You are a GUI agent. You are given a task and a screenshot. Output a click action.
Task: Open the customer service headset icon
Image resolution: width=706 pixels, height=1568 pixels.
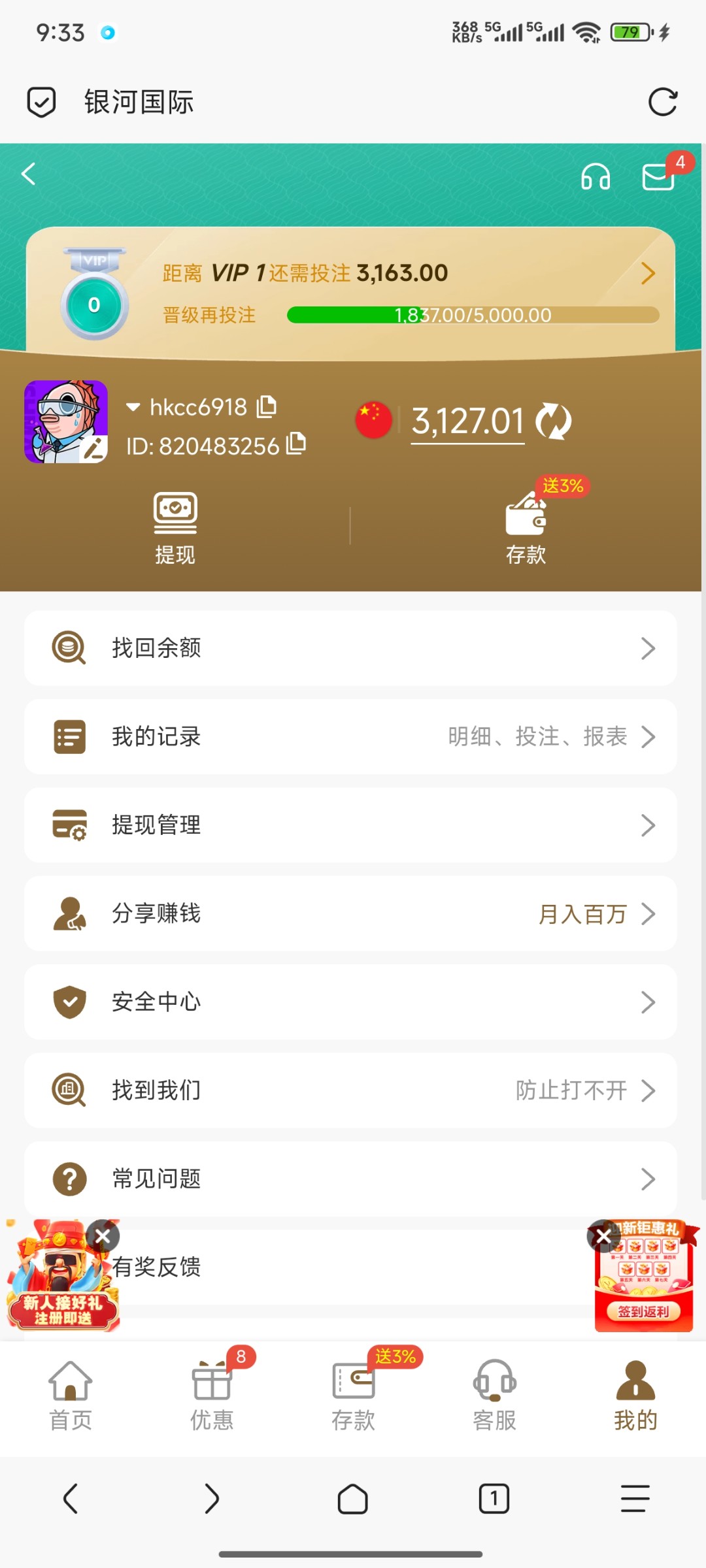point(594,175)
